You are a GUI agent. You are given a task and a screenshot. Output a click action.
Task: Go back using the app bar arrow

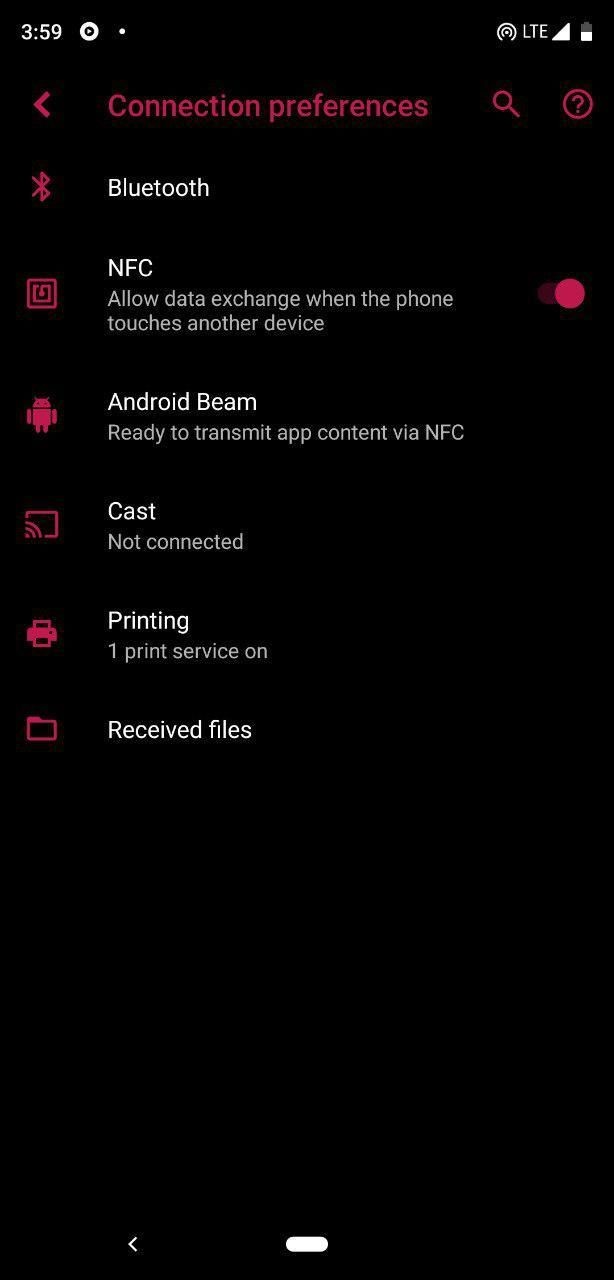tap(42, 105)
